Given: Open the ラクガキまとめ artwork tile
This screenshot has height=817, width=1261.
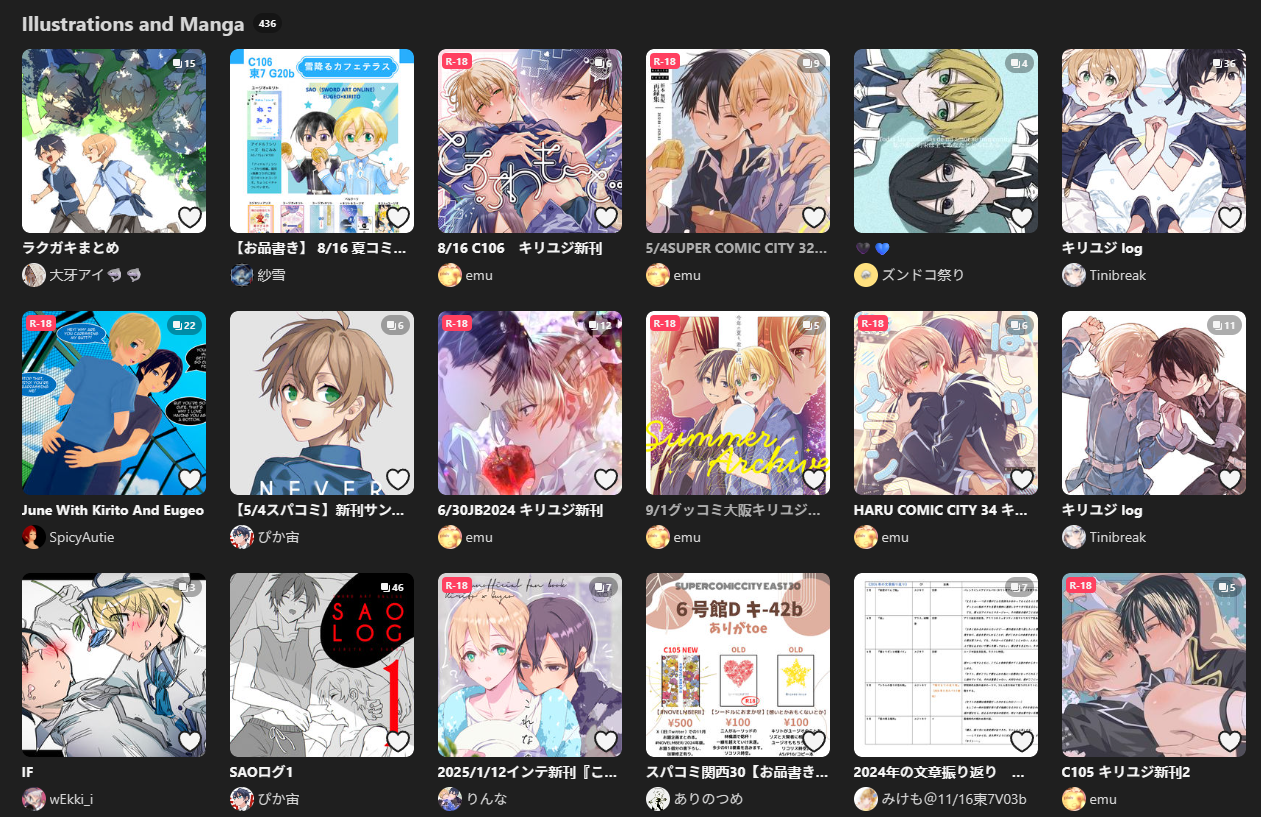Looking at the screenshot, I should tap(113, 140).
